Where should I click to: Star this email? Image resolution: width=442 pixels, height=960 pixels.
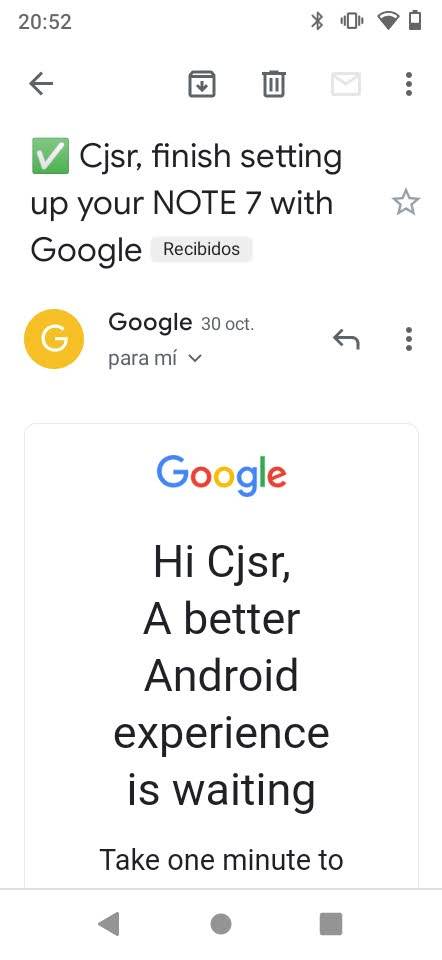(x=405, y=203)
